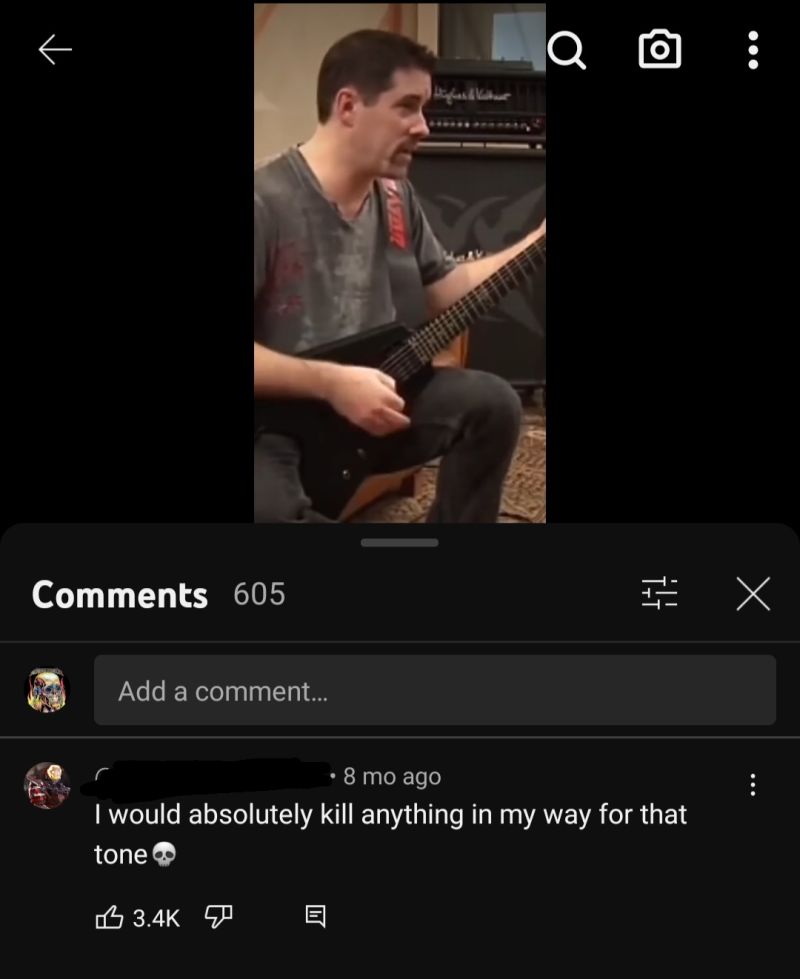This screenshot has width=800, height=979.
Task: Open the commenter's profile picture
Action: (46, 785)
